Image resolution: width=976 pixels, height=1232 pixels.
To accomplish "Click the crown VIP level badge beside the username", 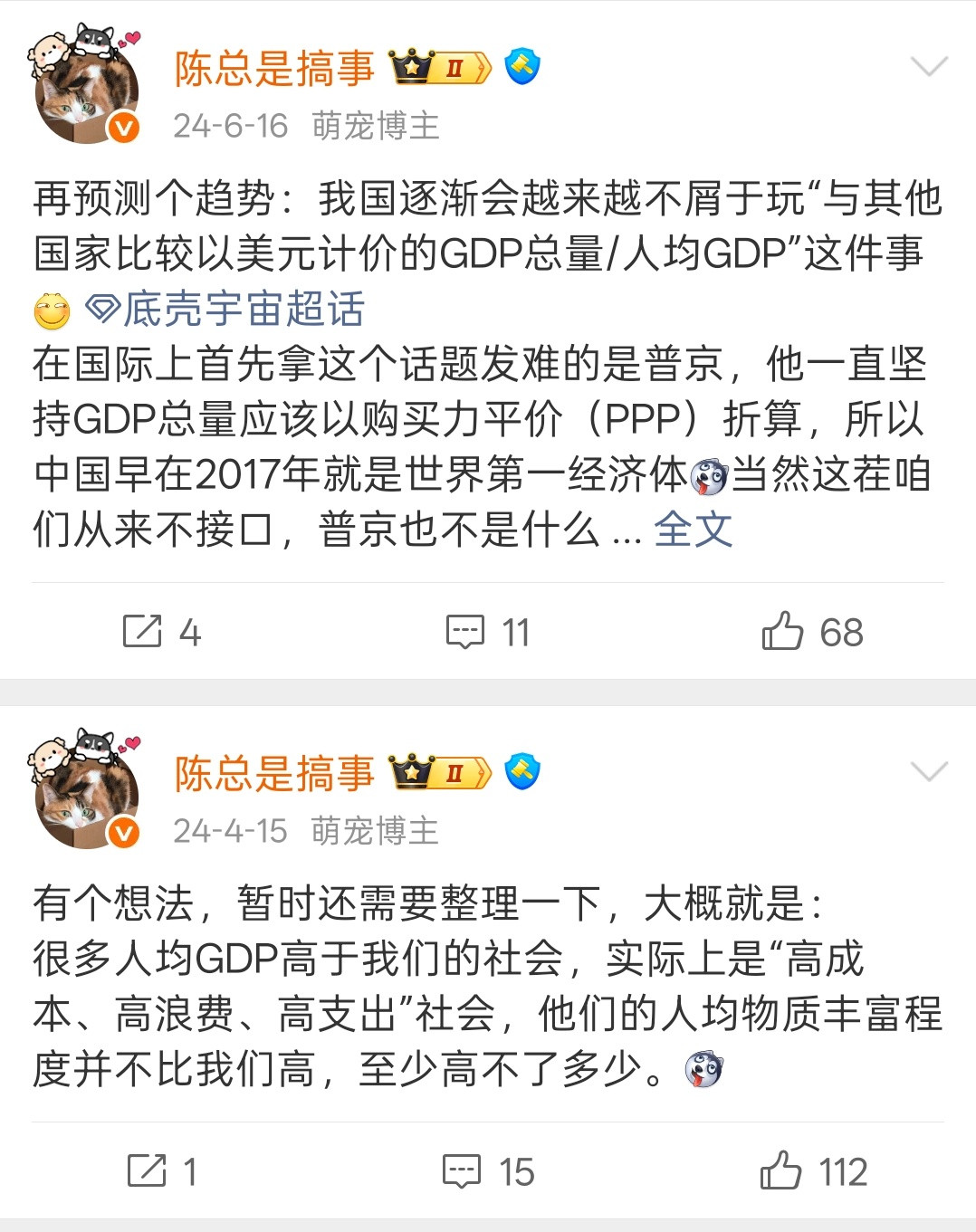I will 416,65.
